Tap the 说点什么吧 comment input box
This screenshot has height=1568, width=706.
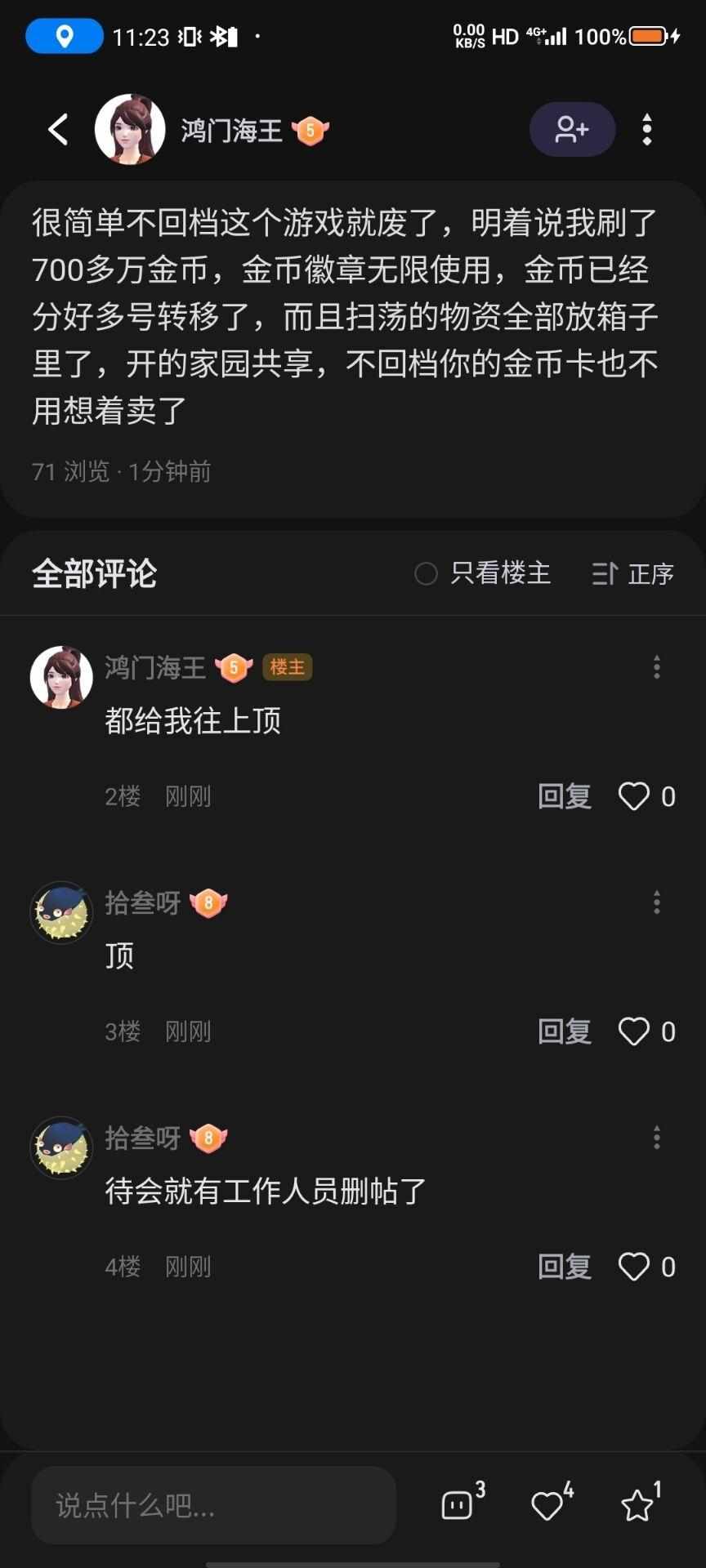[x=213, y=1505]
